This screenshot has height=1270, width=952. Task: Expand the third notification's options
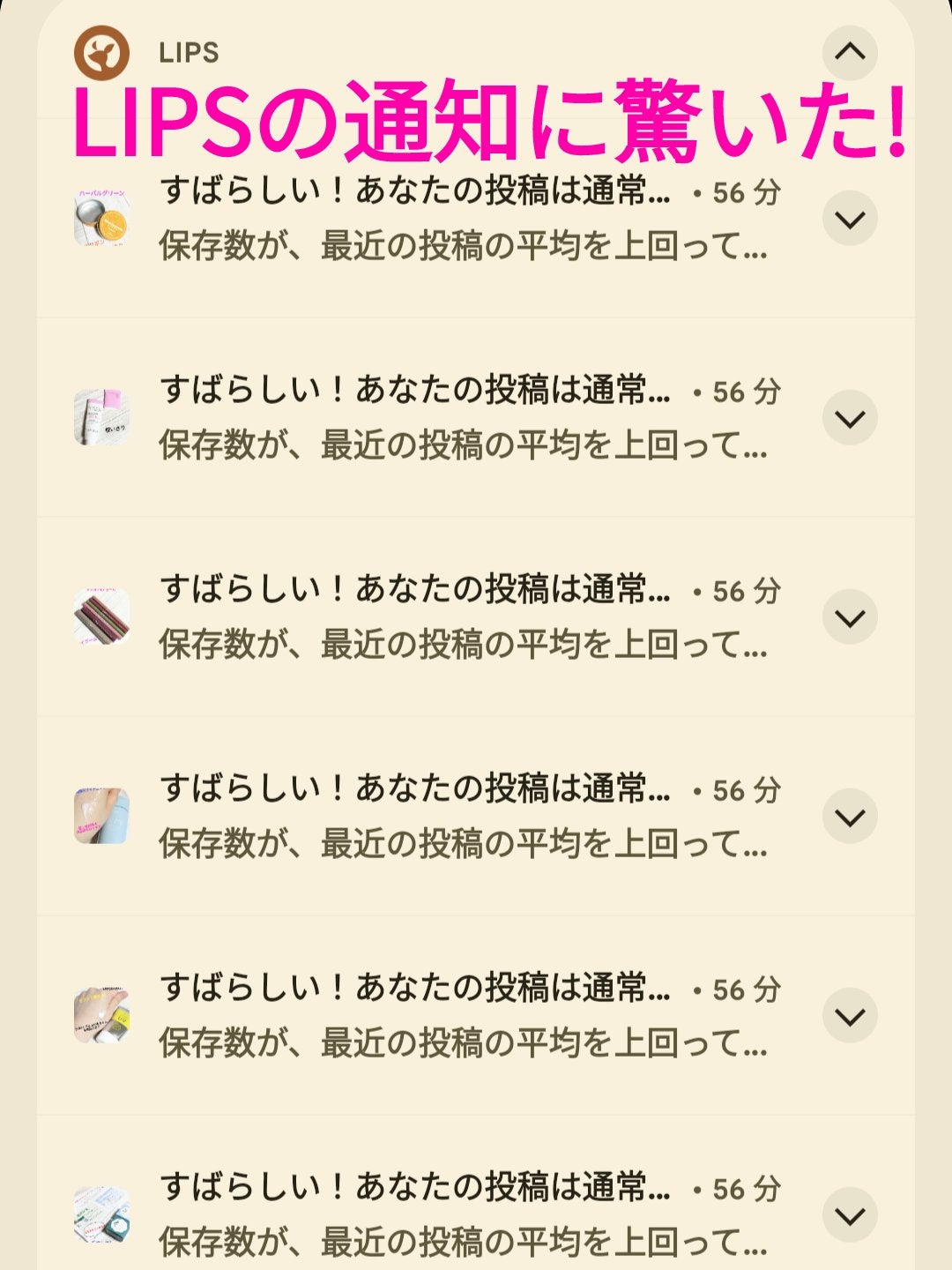click(x=849, y=616)
